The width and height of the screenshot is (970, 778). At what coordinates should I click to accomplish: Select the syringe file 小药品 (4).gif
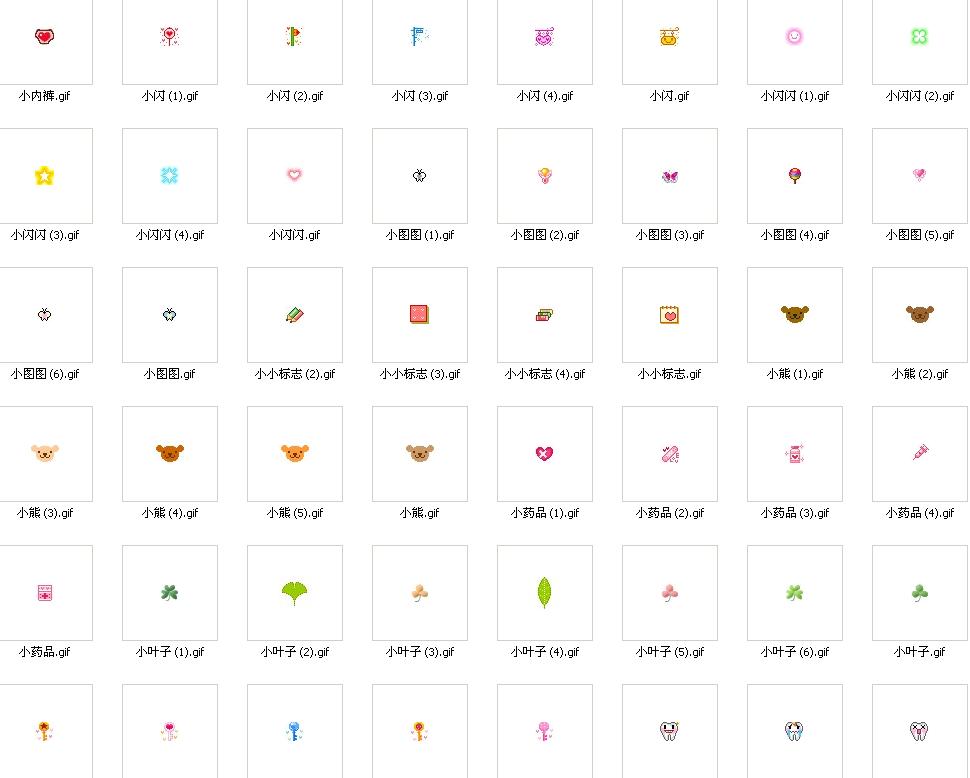point(919,454)
